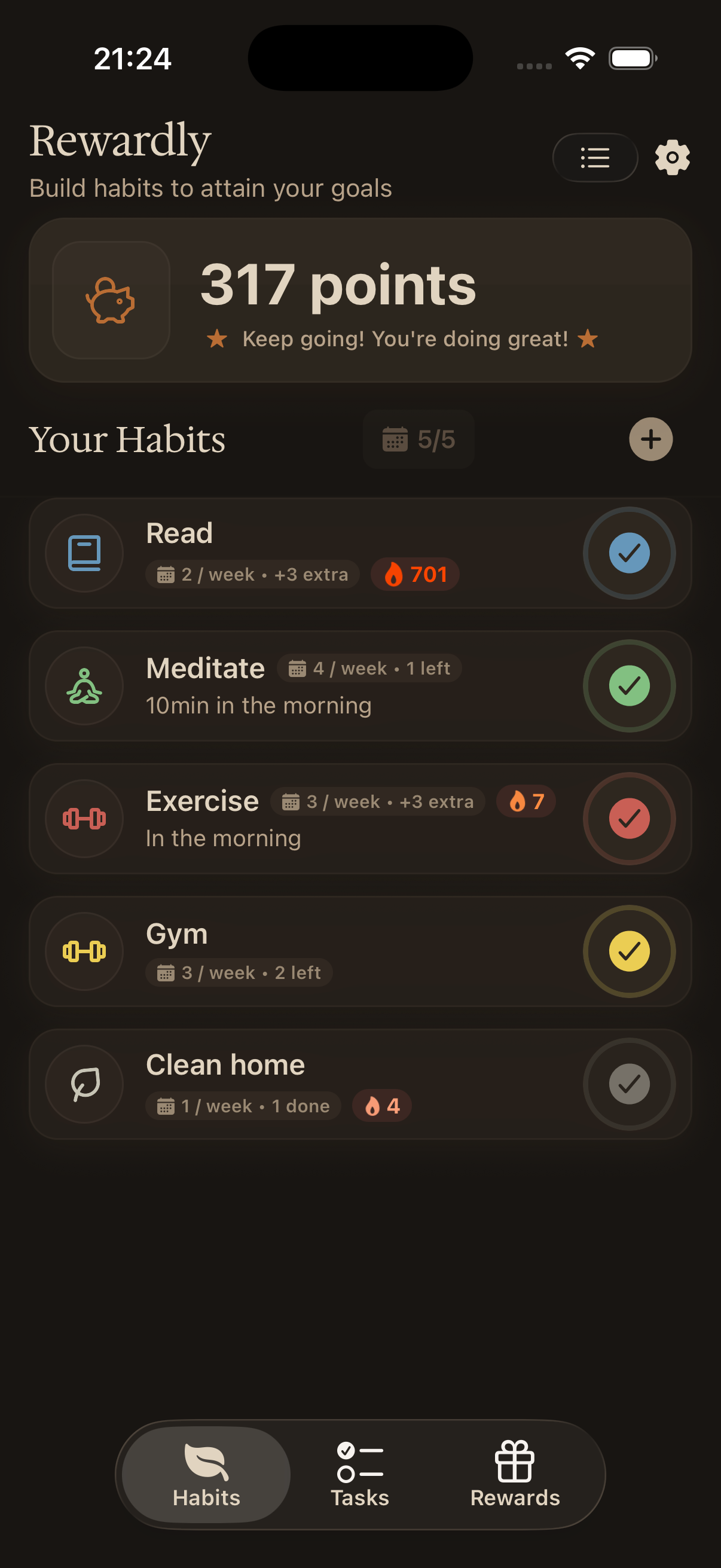Add a new habit with the plus button

click(650, 440)
